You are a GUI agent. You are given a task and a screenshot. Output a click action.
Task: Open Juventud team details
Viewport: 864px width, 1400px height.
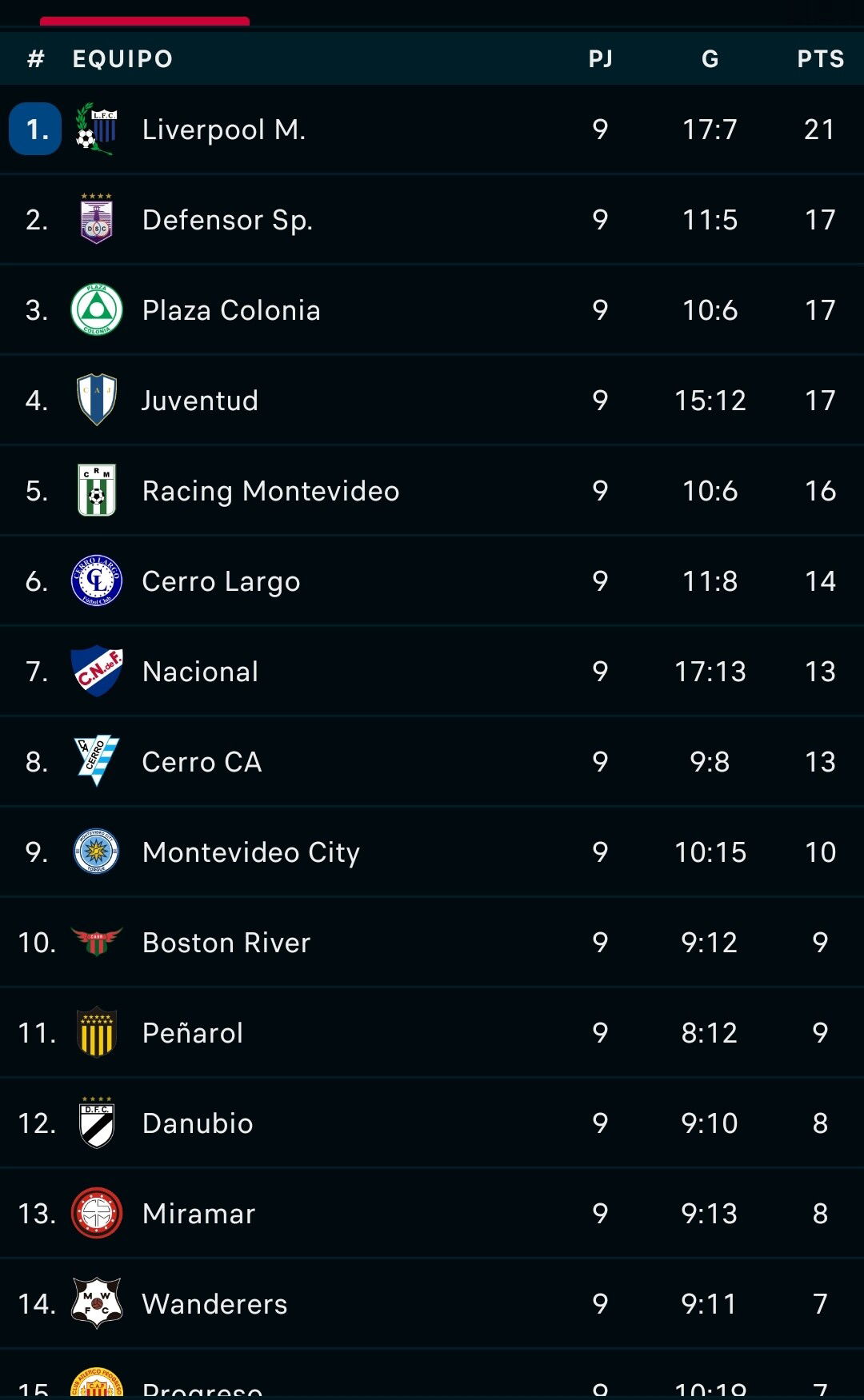tap(432, 400)
